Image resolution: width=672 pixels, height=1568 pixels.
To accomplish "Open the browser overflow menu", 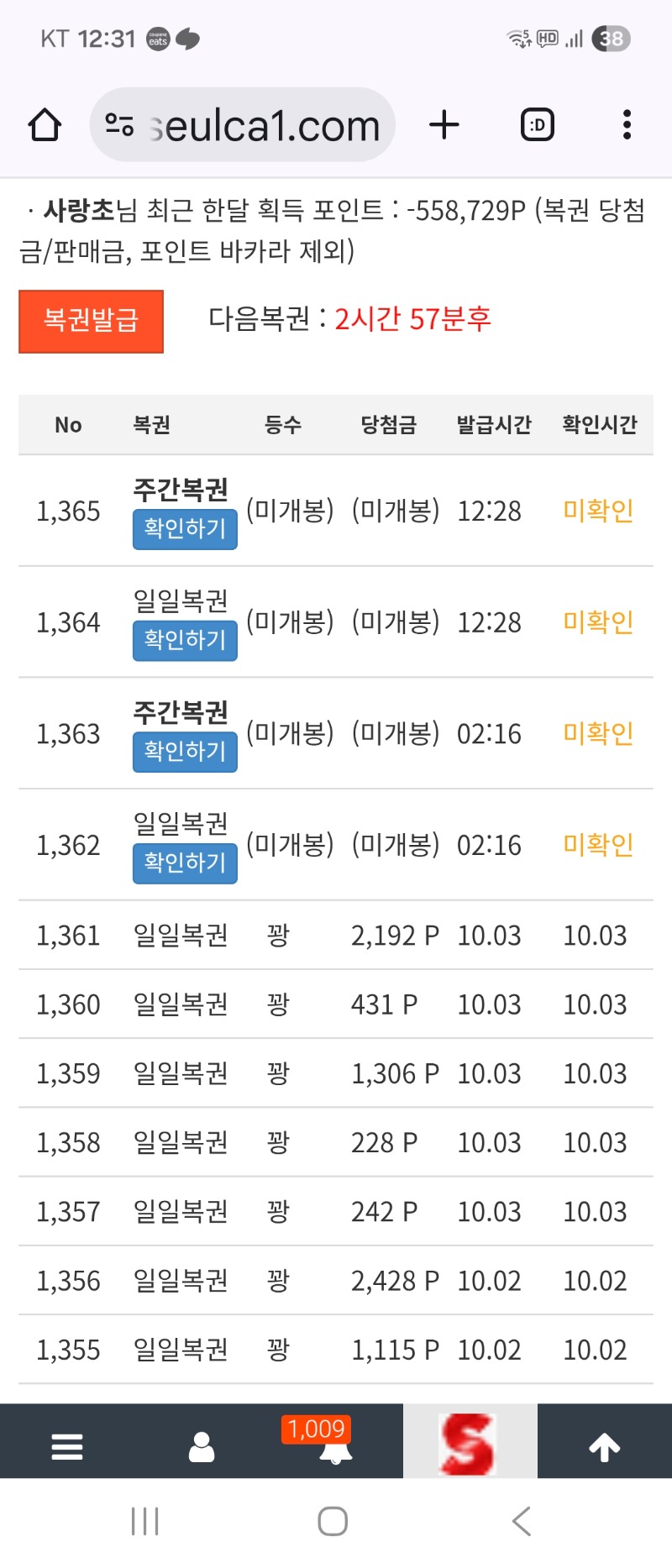I will click(x=627, y=126).
